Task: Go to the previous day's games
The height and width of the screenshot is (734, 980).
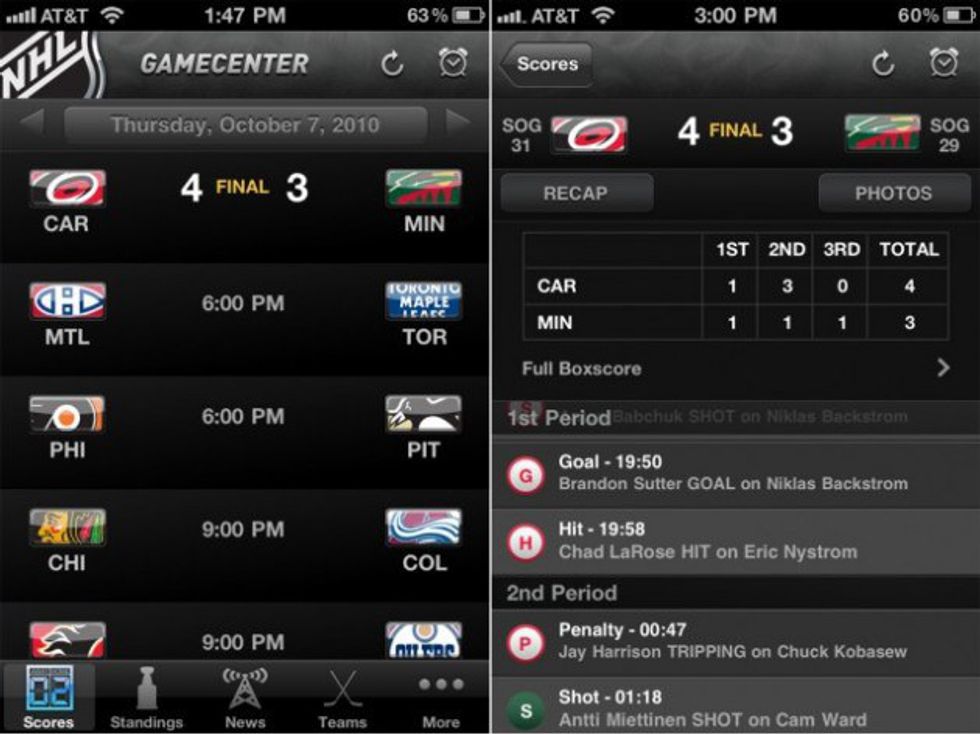Action: click(x=32, y=124)
